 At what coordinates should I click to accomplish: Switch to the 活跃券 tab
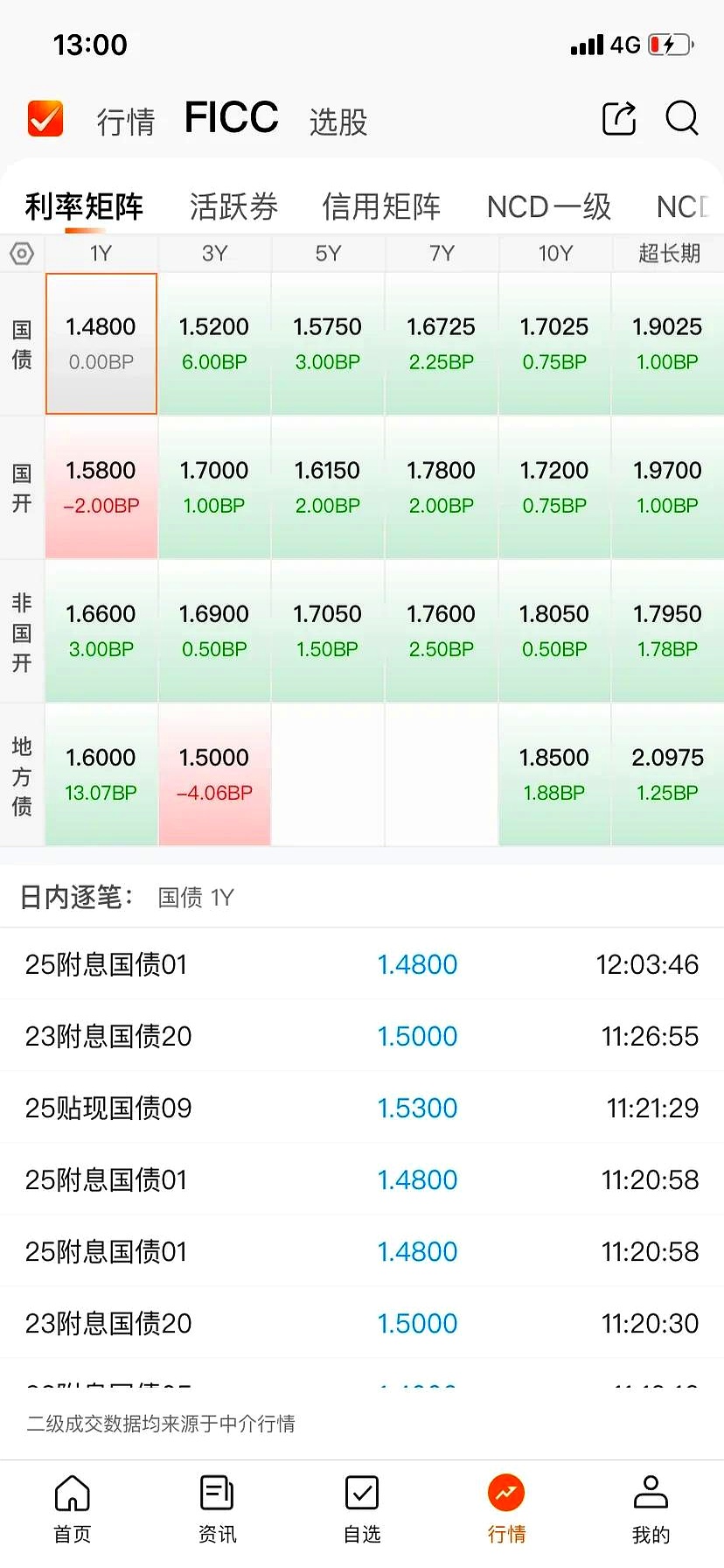point(233,206)
